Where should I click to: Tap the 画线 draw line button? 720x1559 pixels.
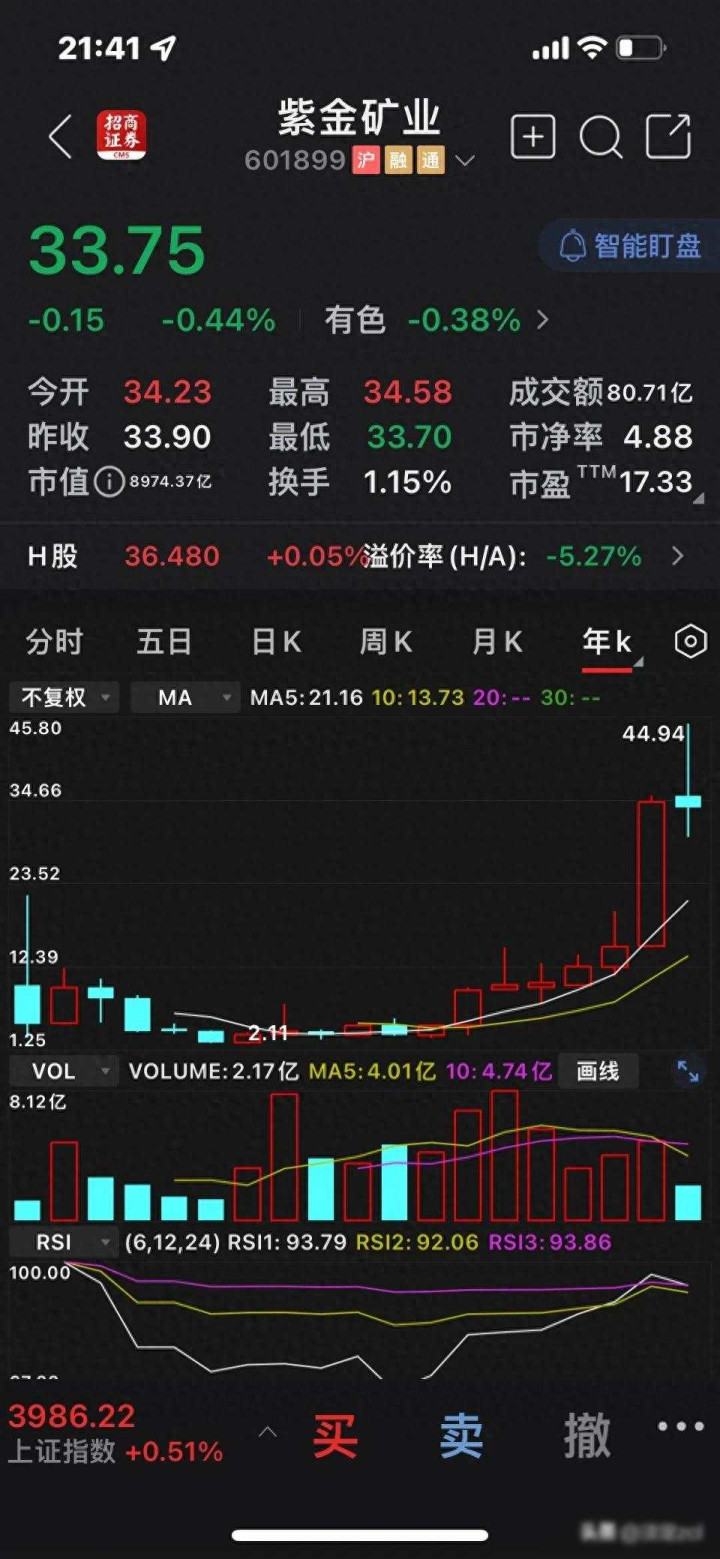(x=598, y=1071)
